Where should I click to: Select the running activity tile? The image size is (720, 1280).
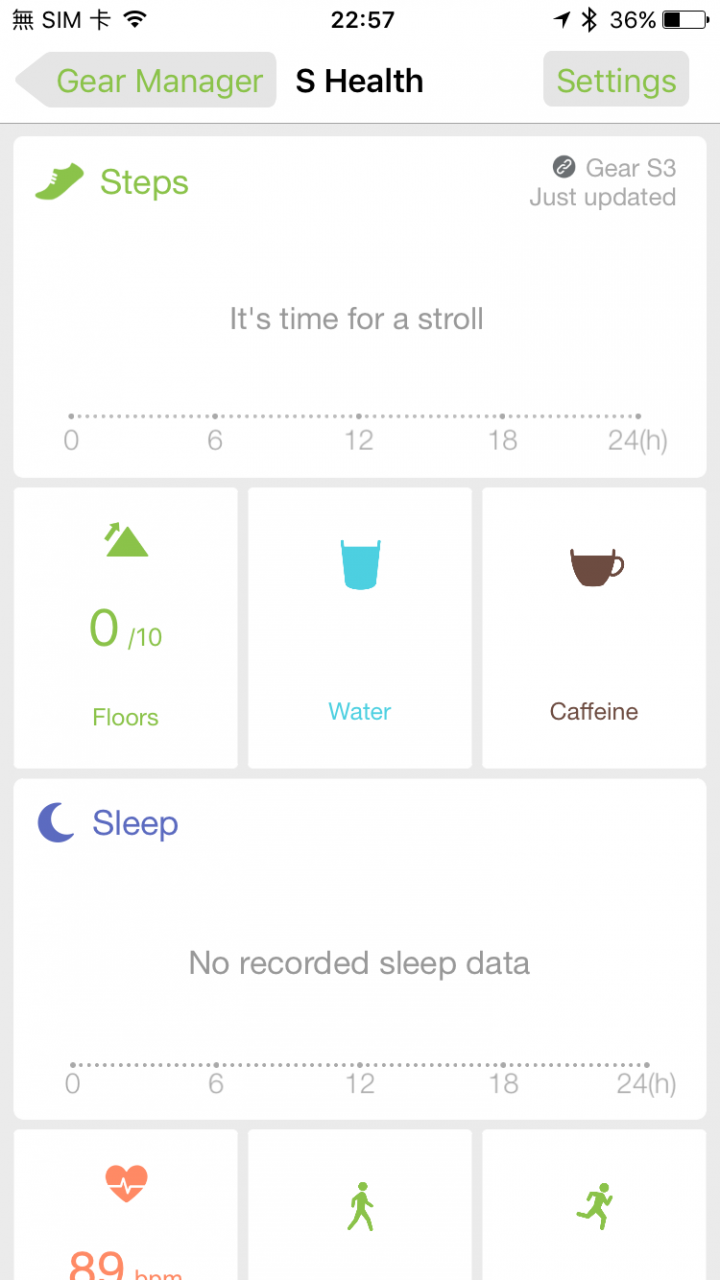tap(594, 1207)
